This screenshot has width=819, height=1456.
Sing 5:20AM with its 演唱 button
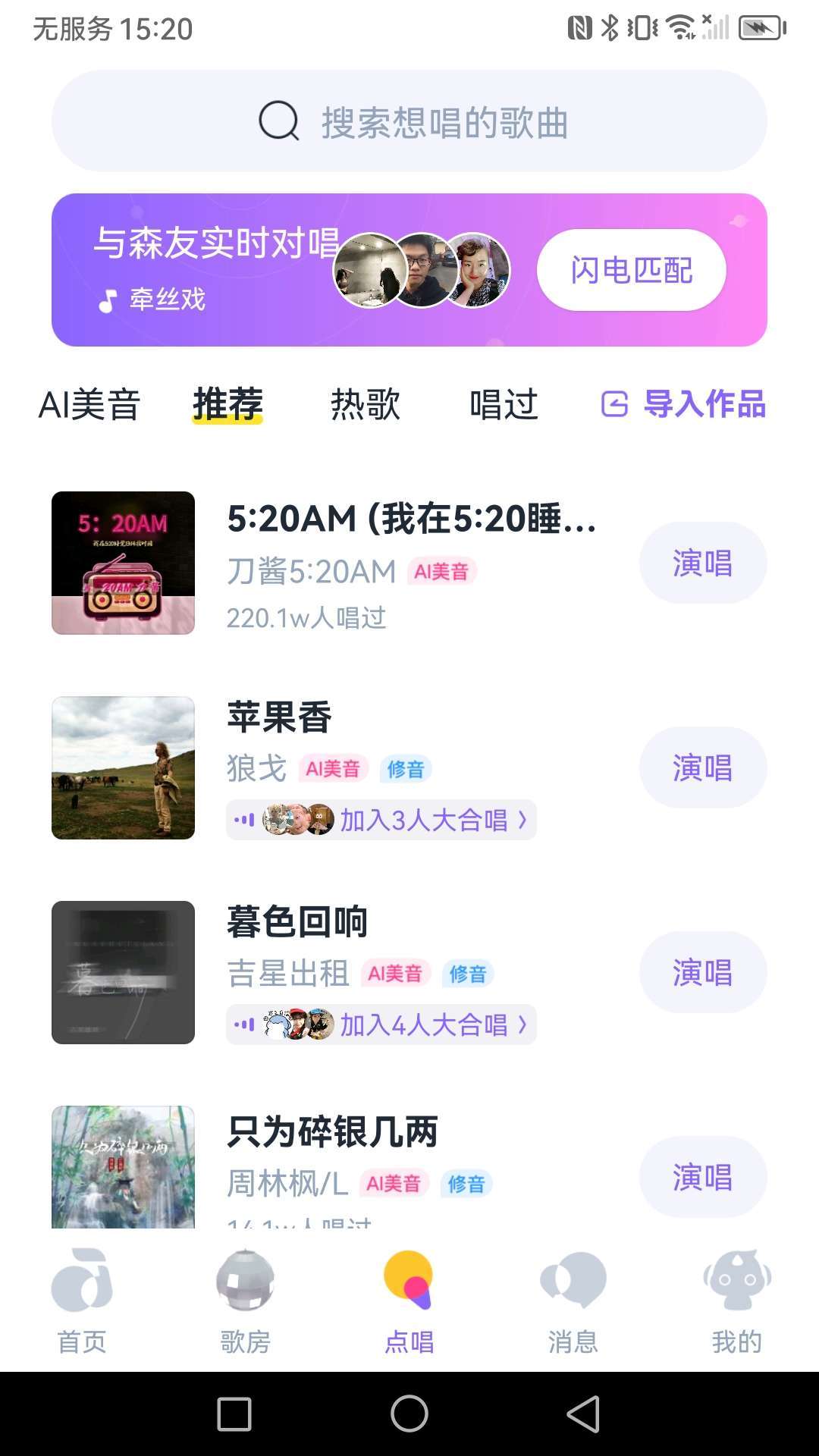pos(702,563)
